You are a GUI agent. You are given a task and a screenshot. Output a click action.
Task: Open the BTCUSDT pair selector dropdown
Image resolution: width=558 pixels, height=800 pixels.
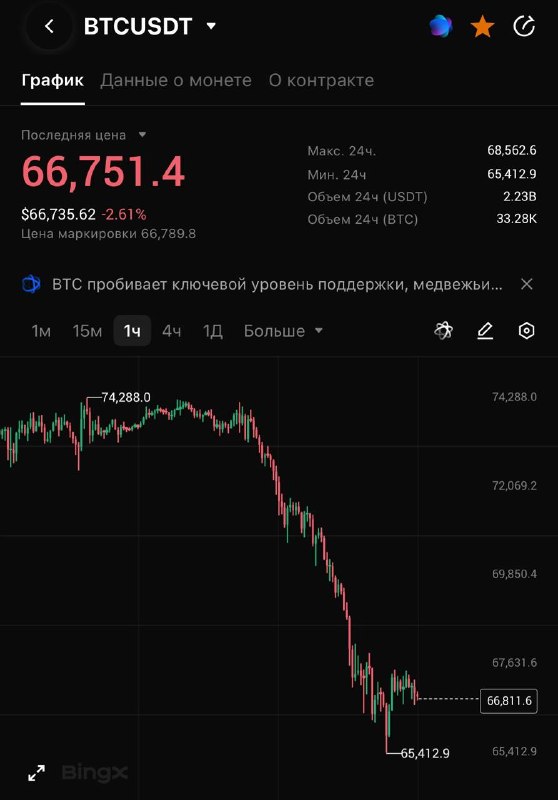[x=211, y=26]
